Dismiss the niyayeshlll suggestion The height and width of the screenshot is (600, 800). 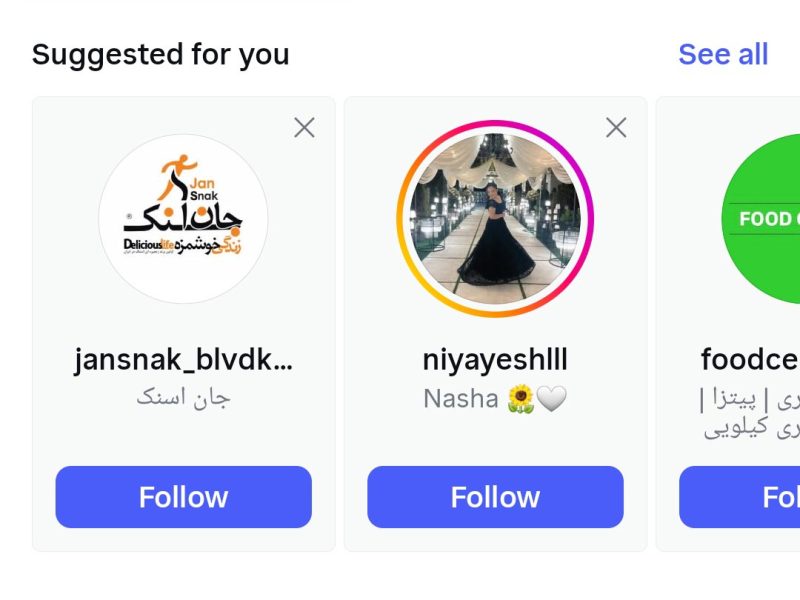[x=616, y=127]
